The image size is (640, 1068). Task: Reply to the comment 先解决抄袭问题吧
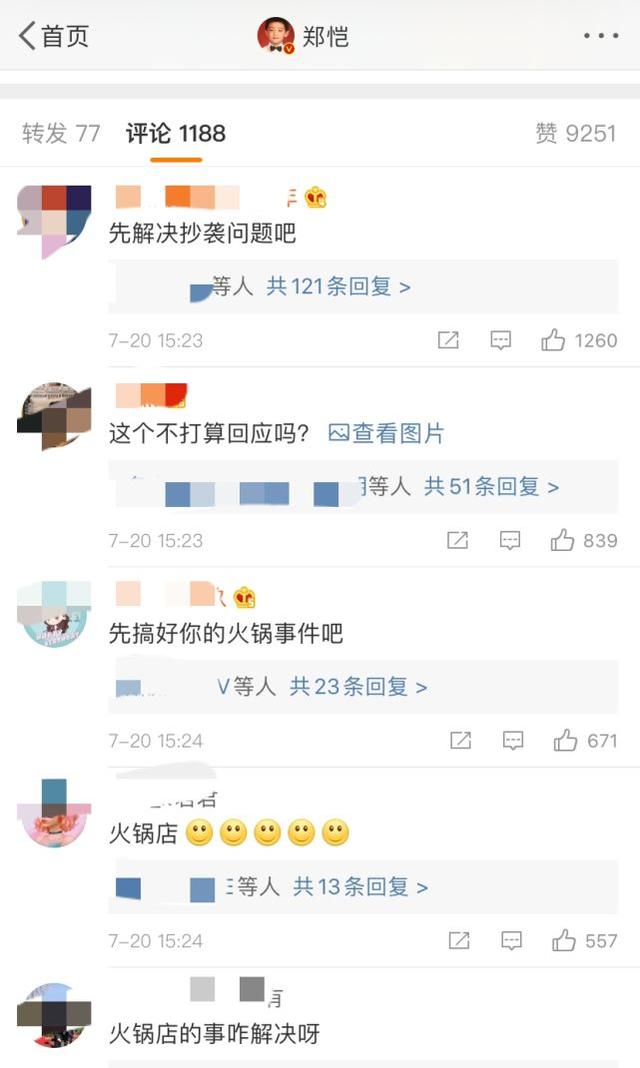click(501, 341)
